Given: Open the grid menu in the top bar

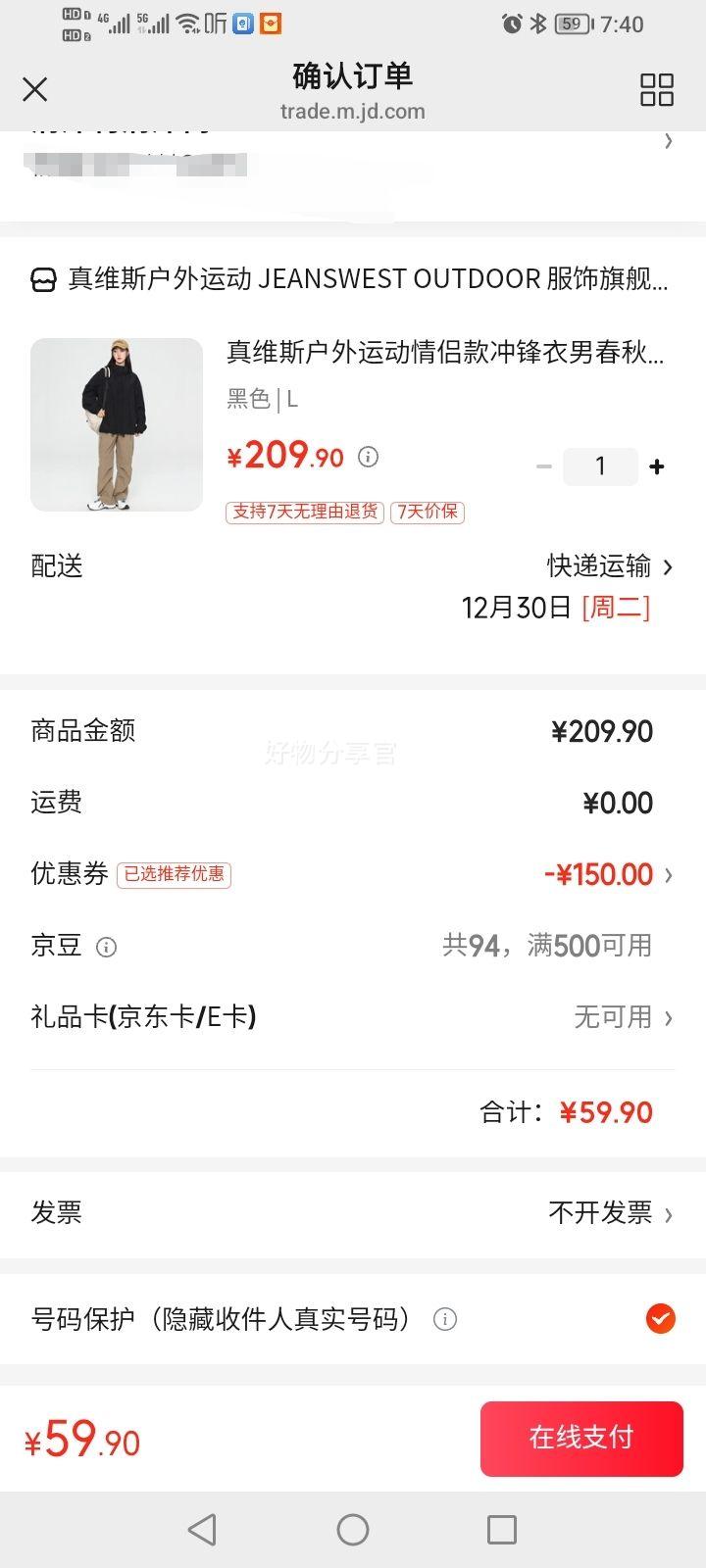Looking at the screenshot, I should 658,89.
